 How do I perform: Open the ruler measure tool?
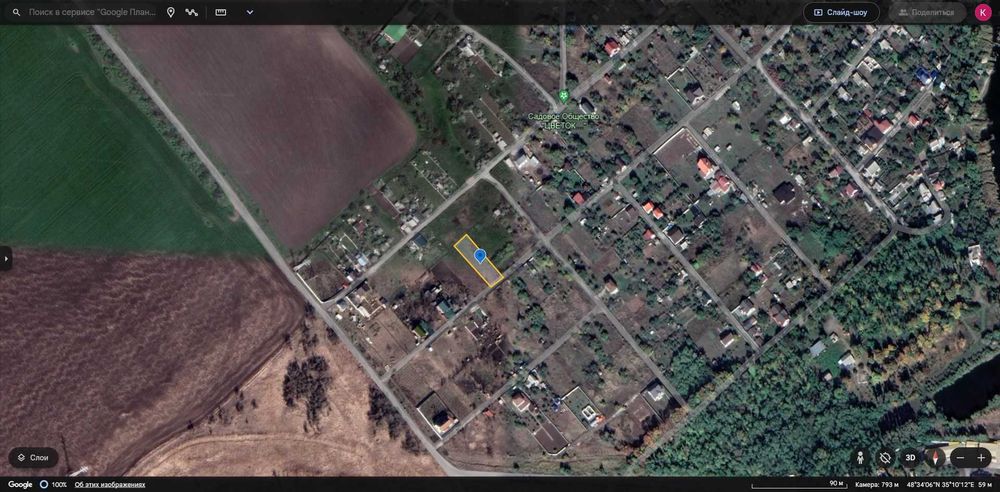pyautogui.click(x=221, y=12)
